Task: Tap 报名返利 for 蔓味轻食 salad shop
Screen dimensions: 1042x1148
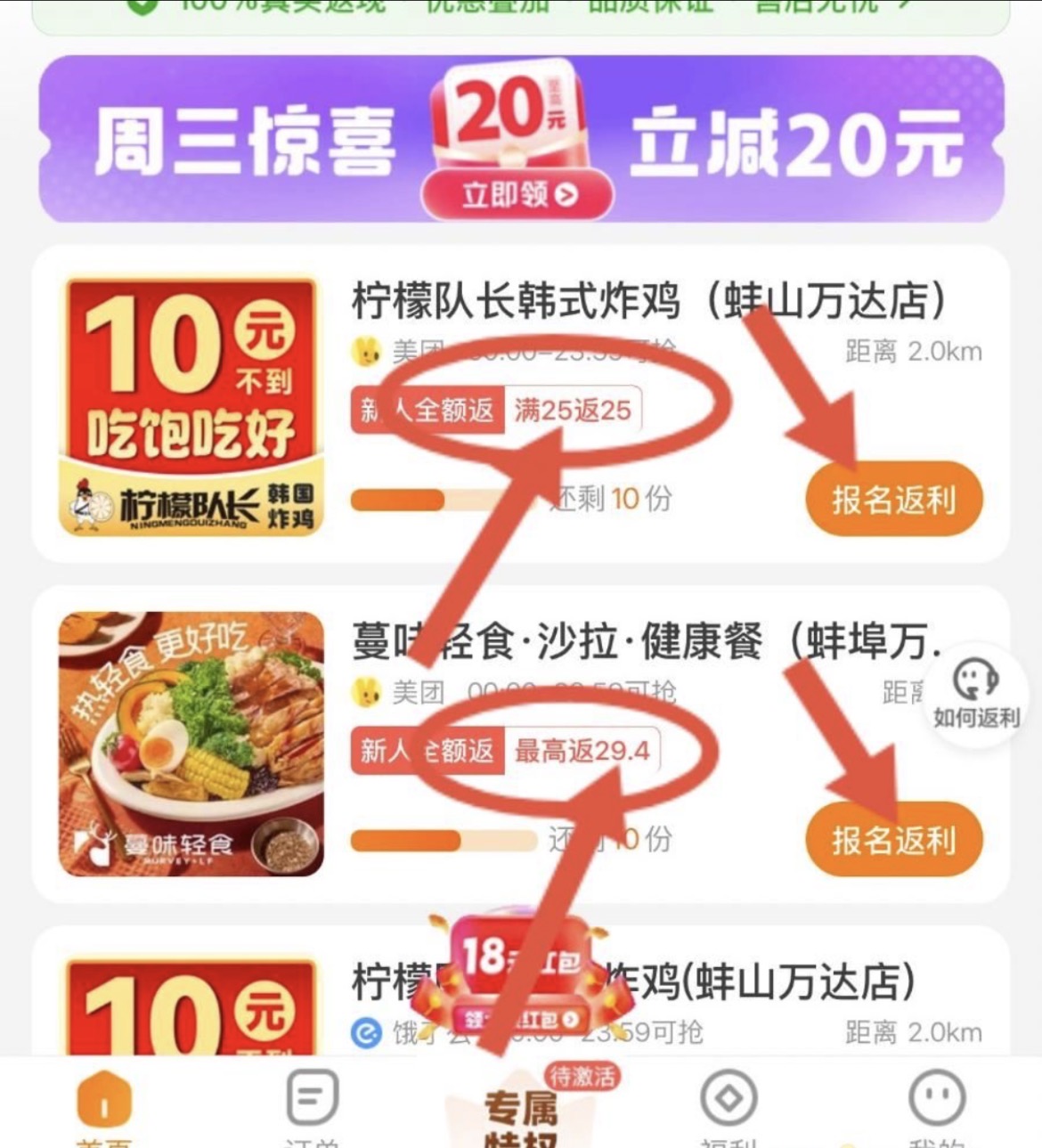Action: 894,838
